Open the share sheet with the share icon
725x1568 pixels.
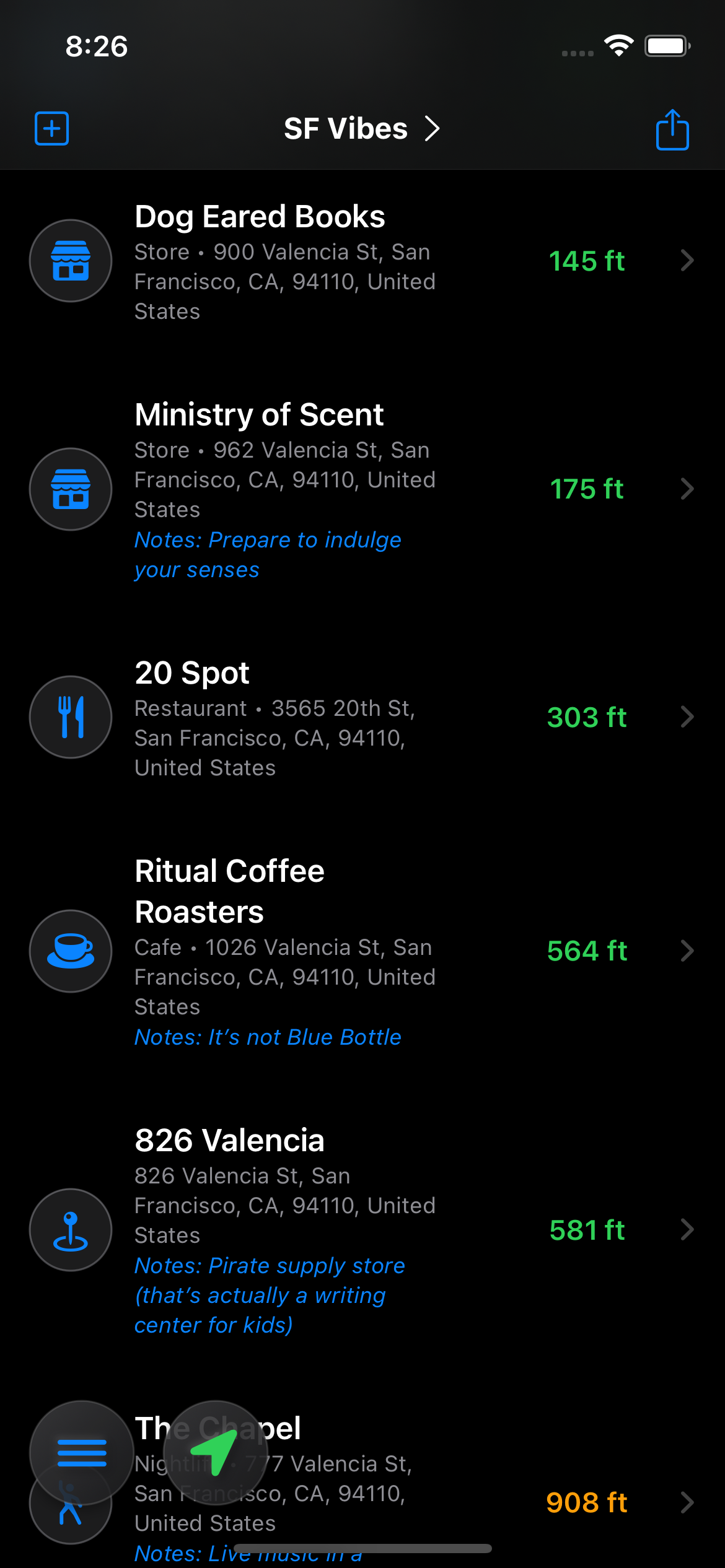[x=673, y=128]
